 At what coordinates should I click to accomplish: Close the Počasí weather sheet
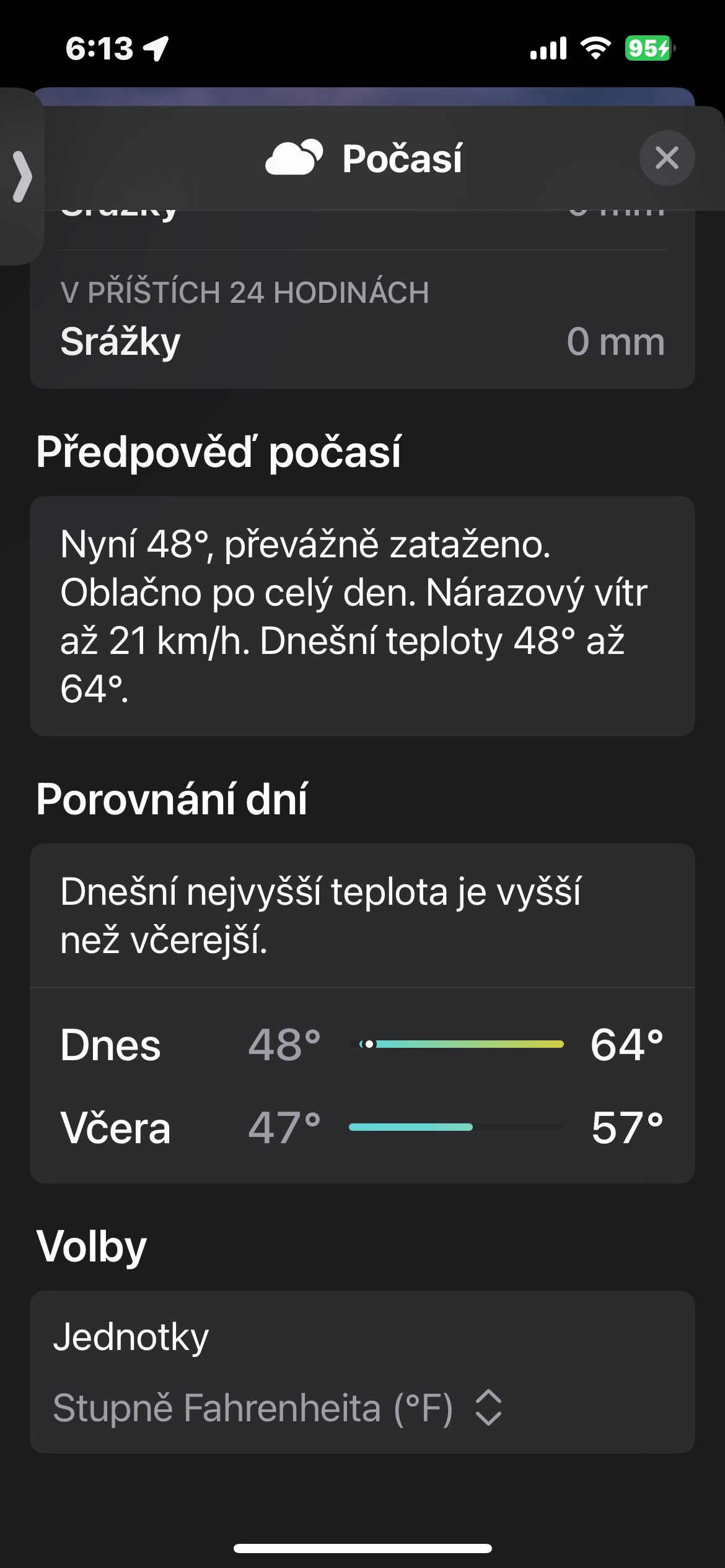click(x=667, y=158)
